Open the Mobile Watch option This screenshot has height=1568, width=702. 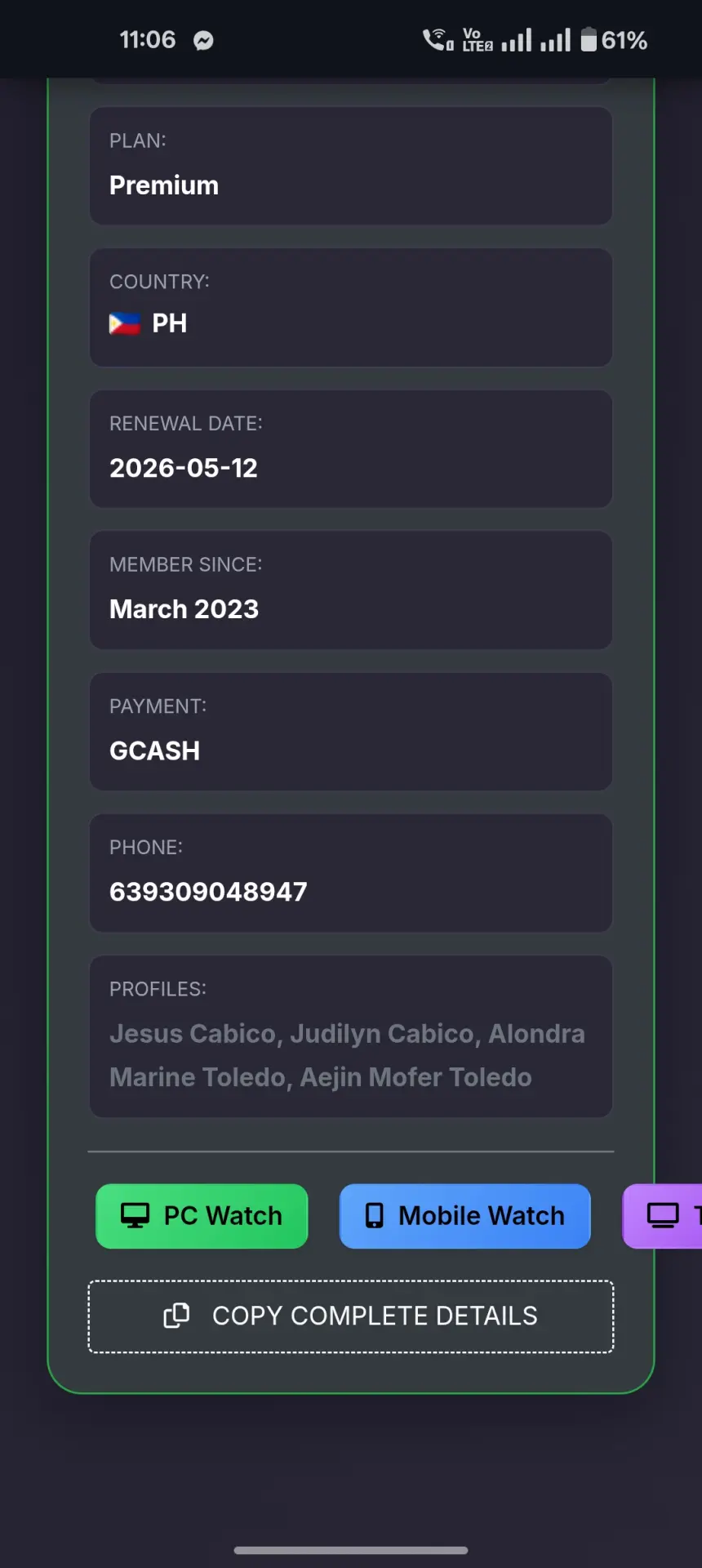(x=464, y=1216)
